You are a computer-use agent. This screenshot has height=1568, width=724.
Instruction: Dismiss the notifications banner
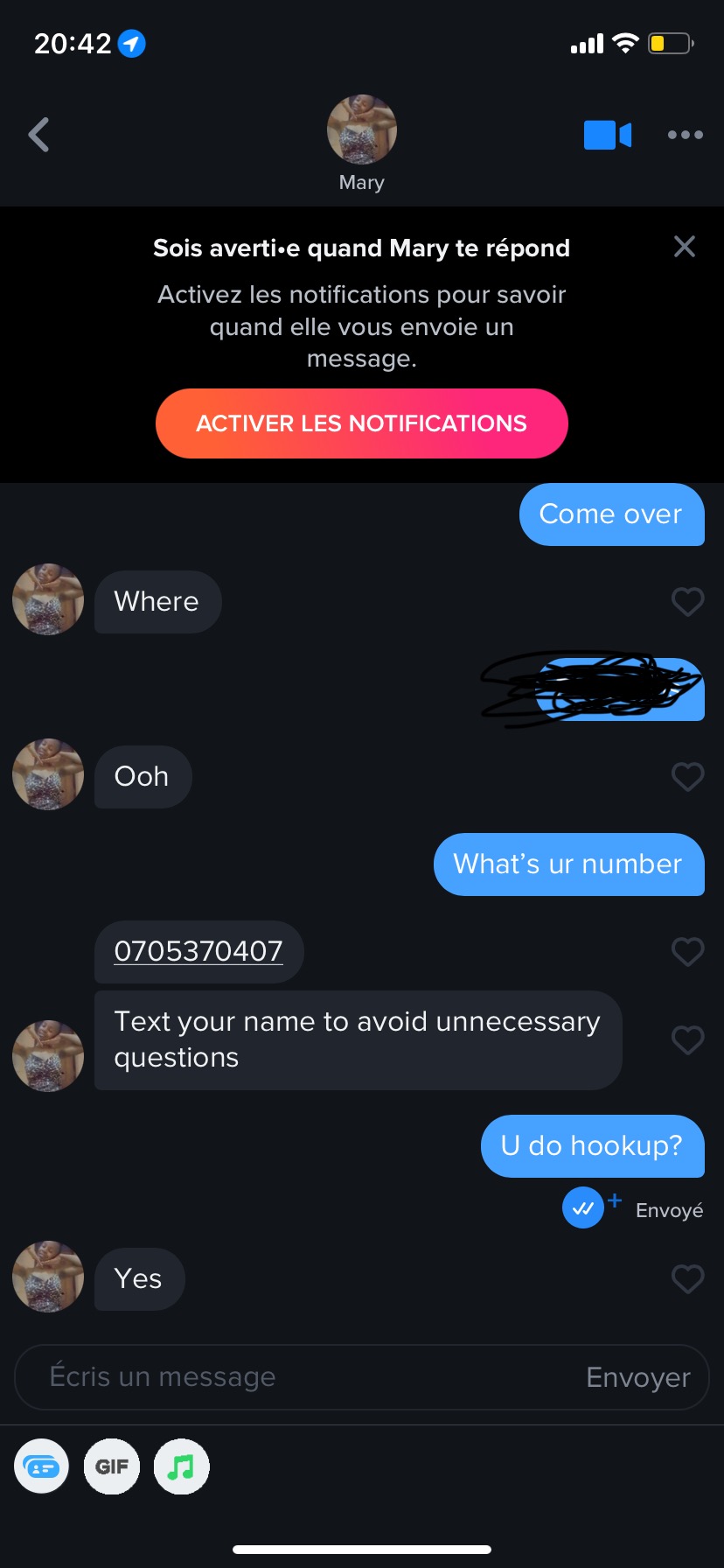(x=684, y=247)
